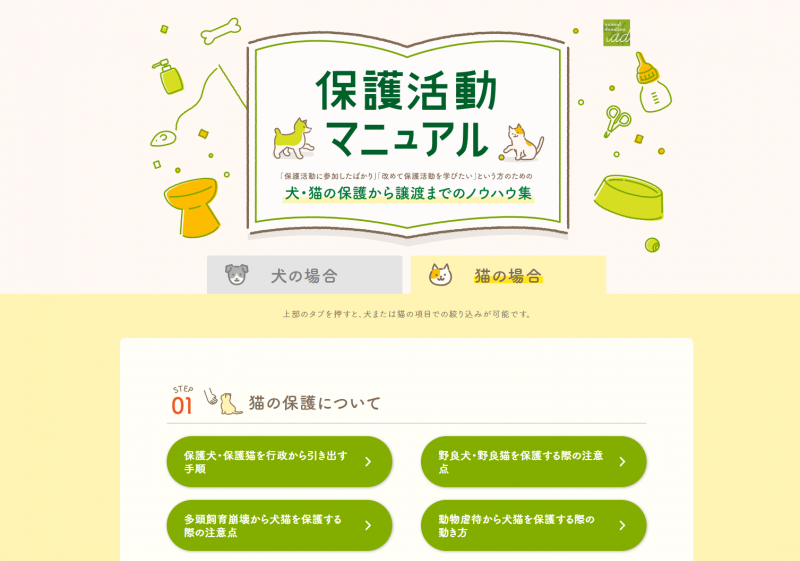Open 多頭飼育崩壊から犬猫を保護する際の注意点
The height and width of the screenshot is (561, 800).
[x=279, y=525]
